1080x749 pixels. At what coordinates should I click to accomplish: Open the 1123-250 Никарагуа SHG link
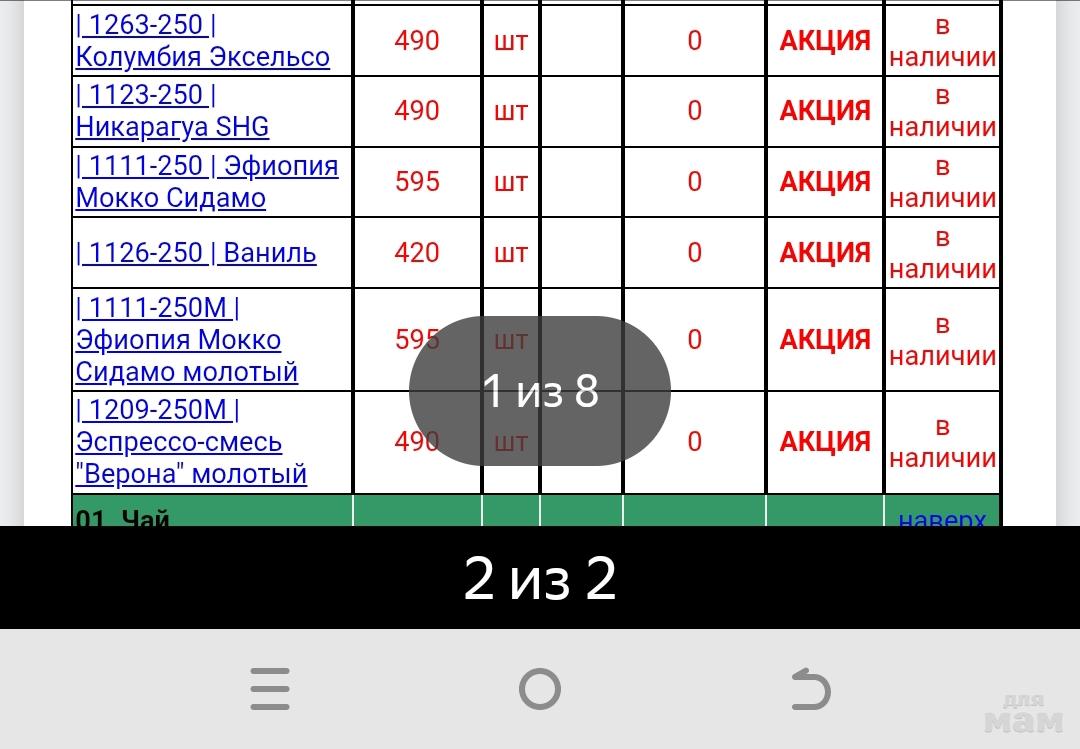click(172, 111)
